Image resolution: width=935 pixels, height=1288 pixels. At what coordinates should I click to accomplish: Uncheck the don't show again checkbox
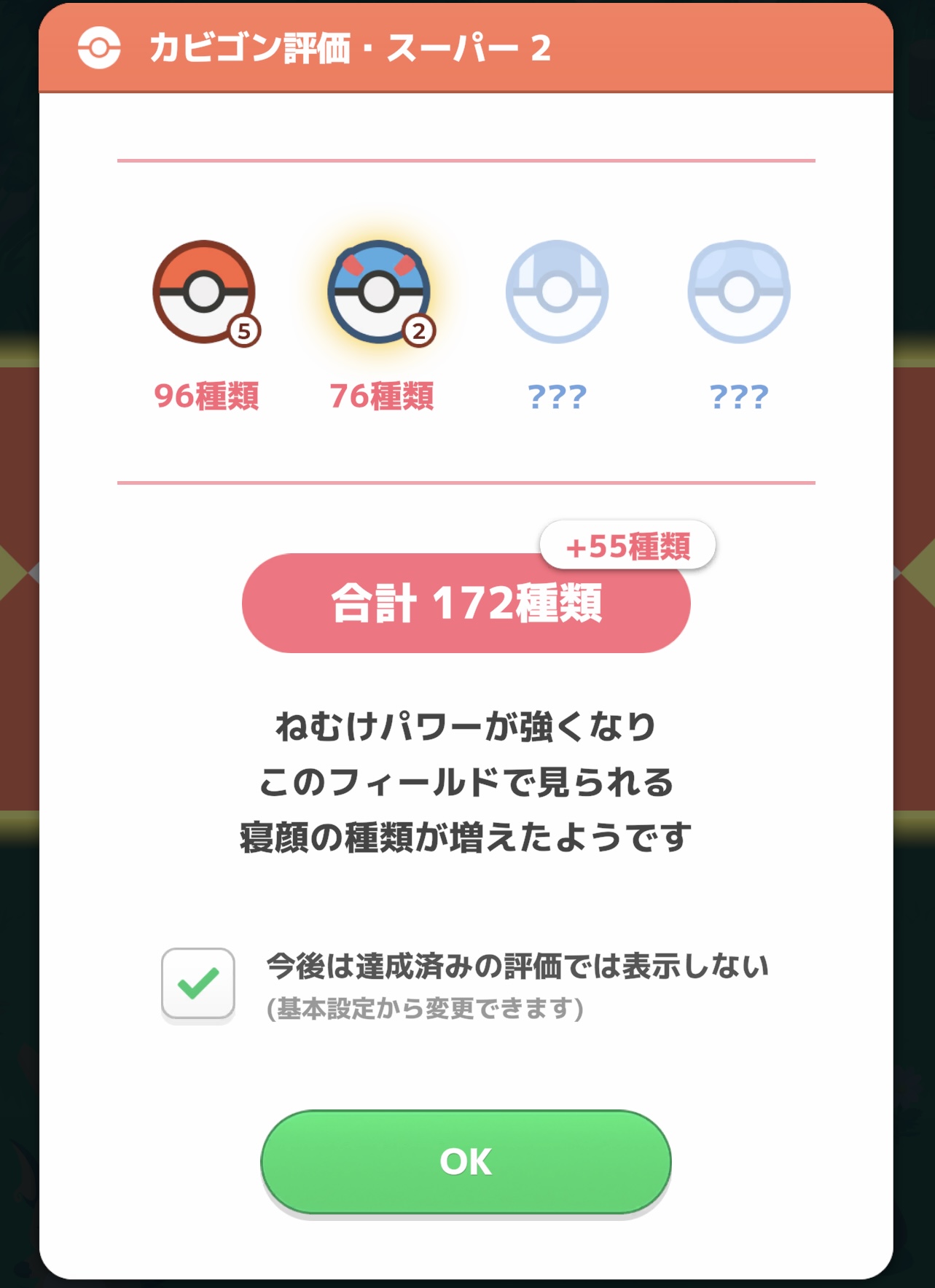(198, 983)
